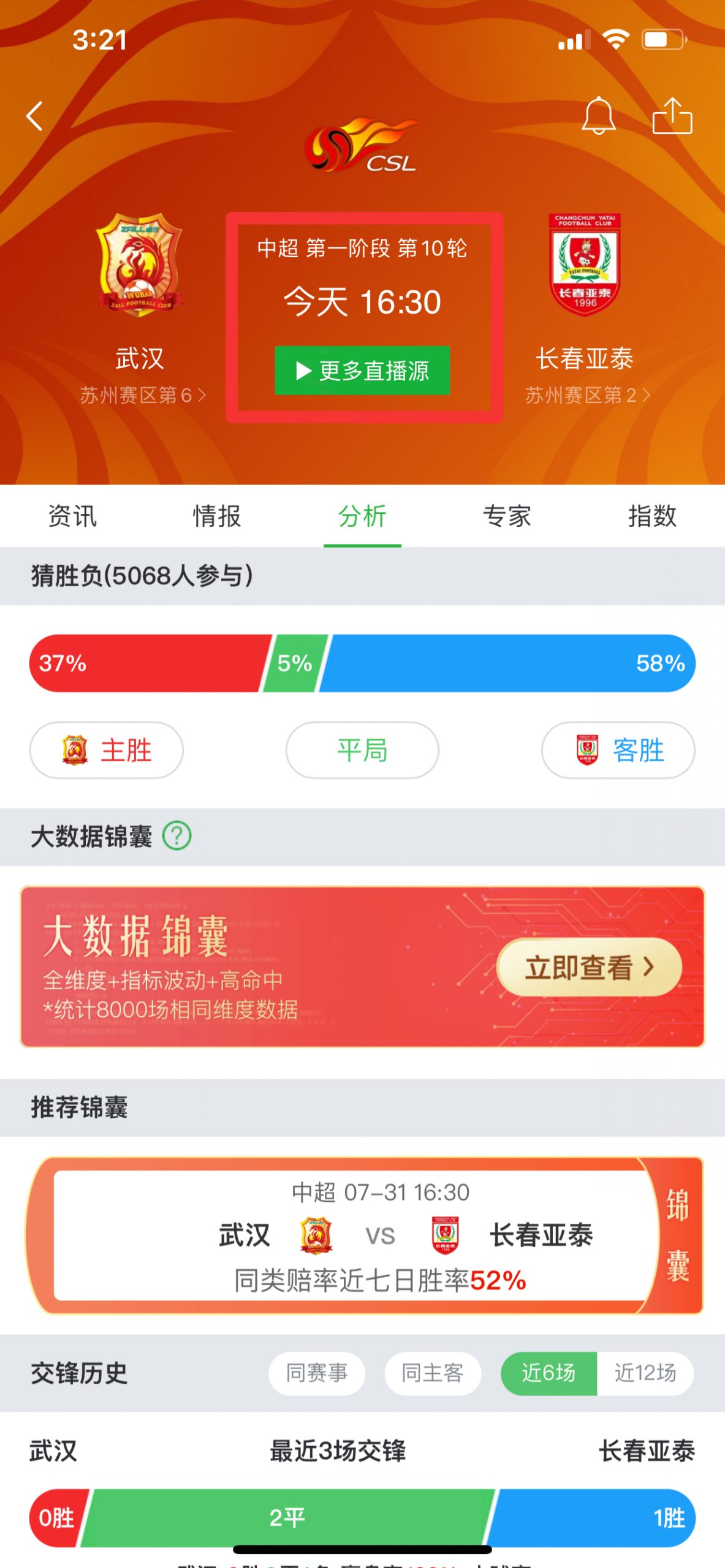
Task: Select the 分析 tab
Action: [362, 516]
